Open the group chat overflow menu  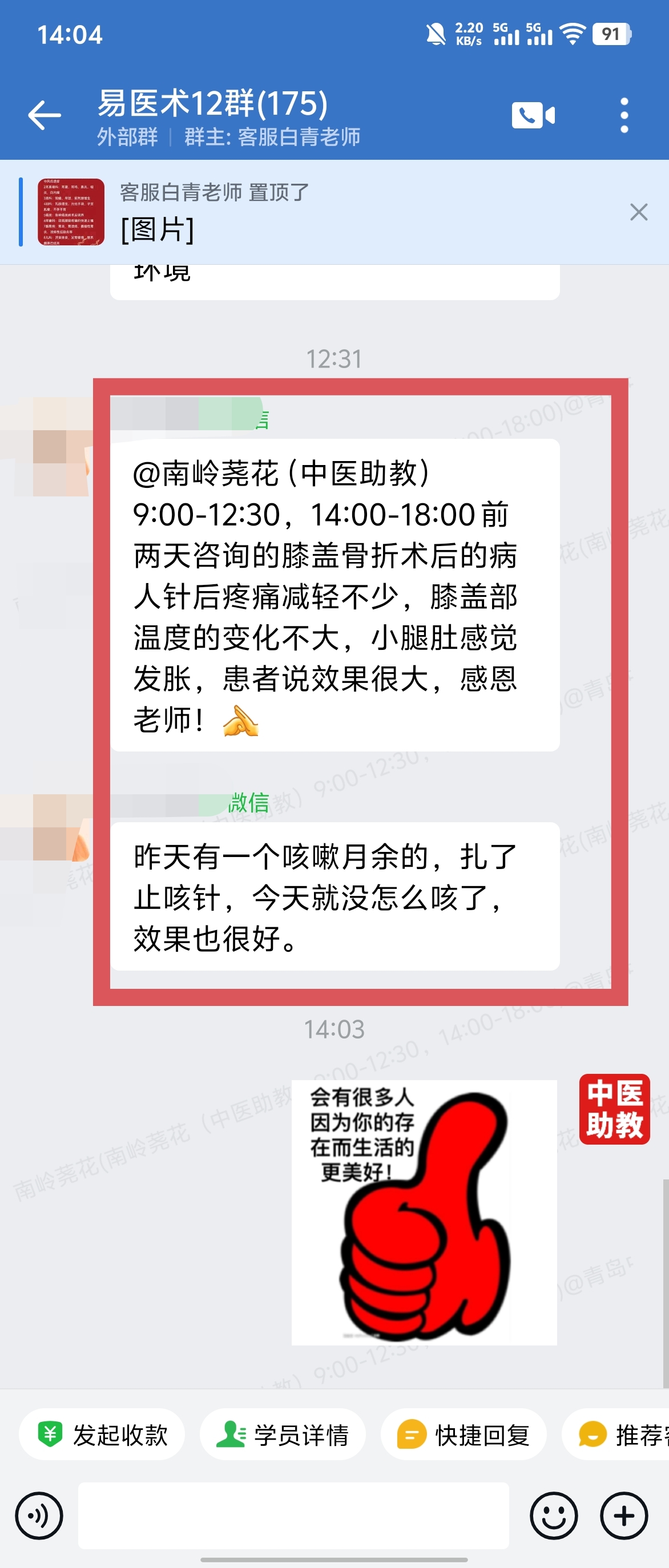(x=624, y=116)
